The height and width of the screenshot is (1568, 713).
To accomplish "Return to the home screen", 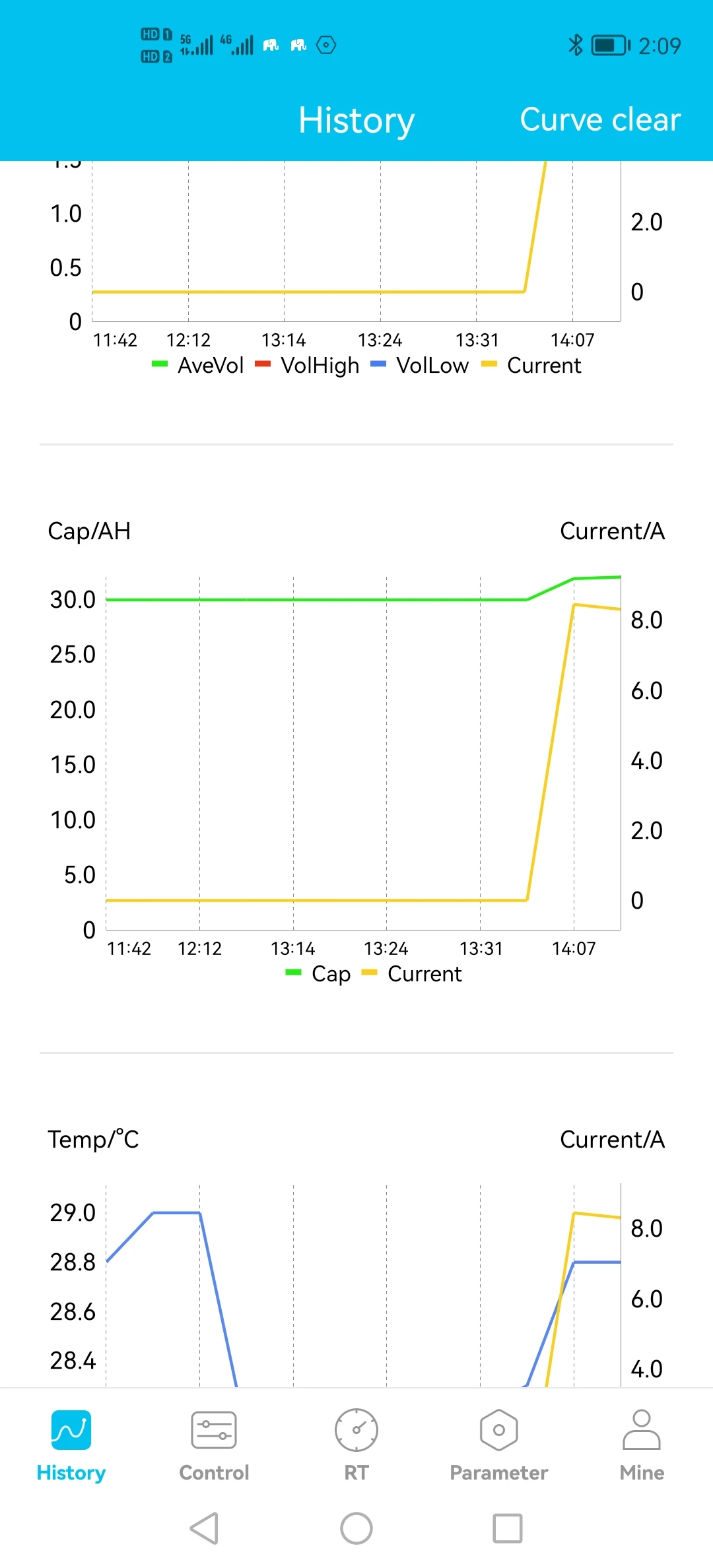I will tap(356, 1528).
